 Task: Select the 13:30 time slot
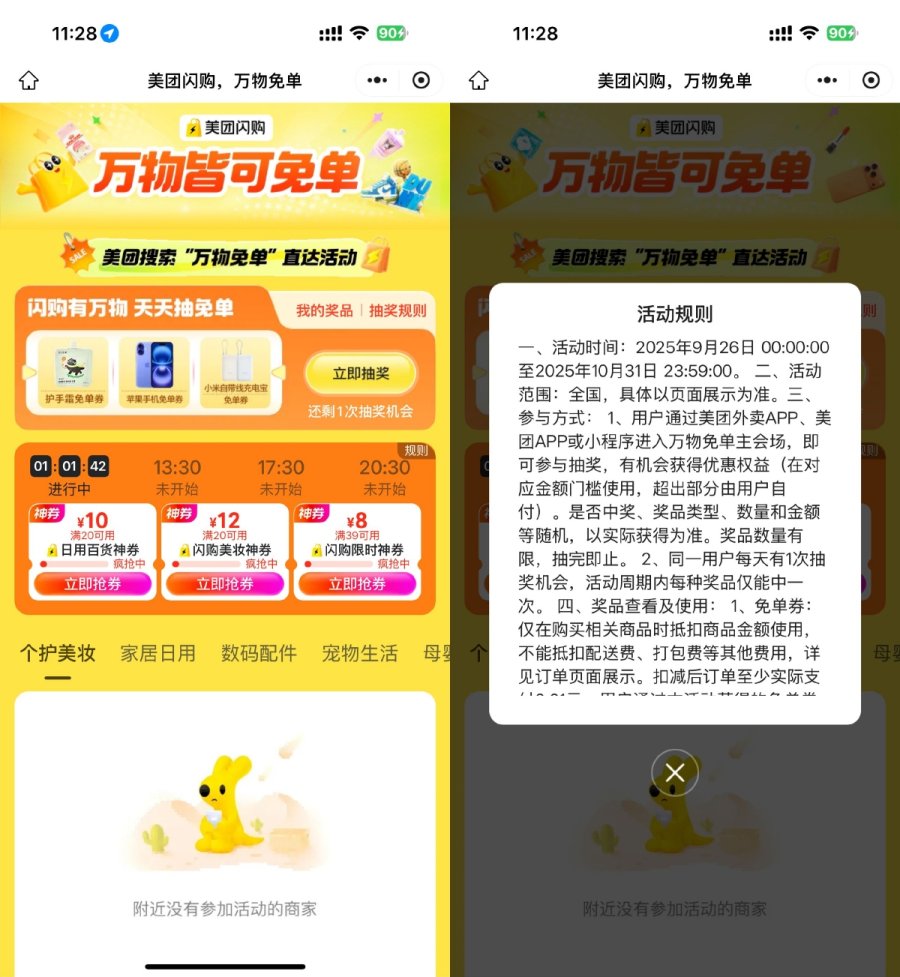coord(177,476)
